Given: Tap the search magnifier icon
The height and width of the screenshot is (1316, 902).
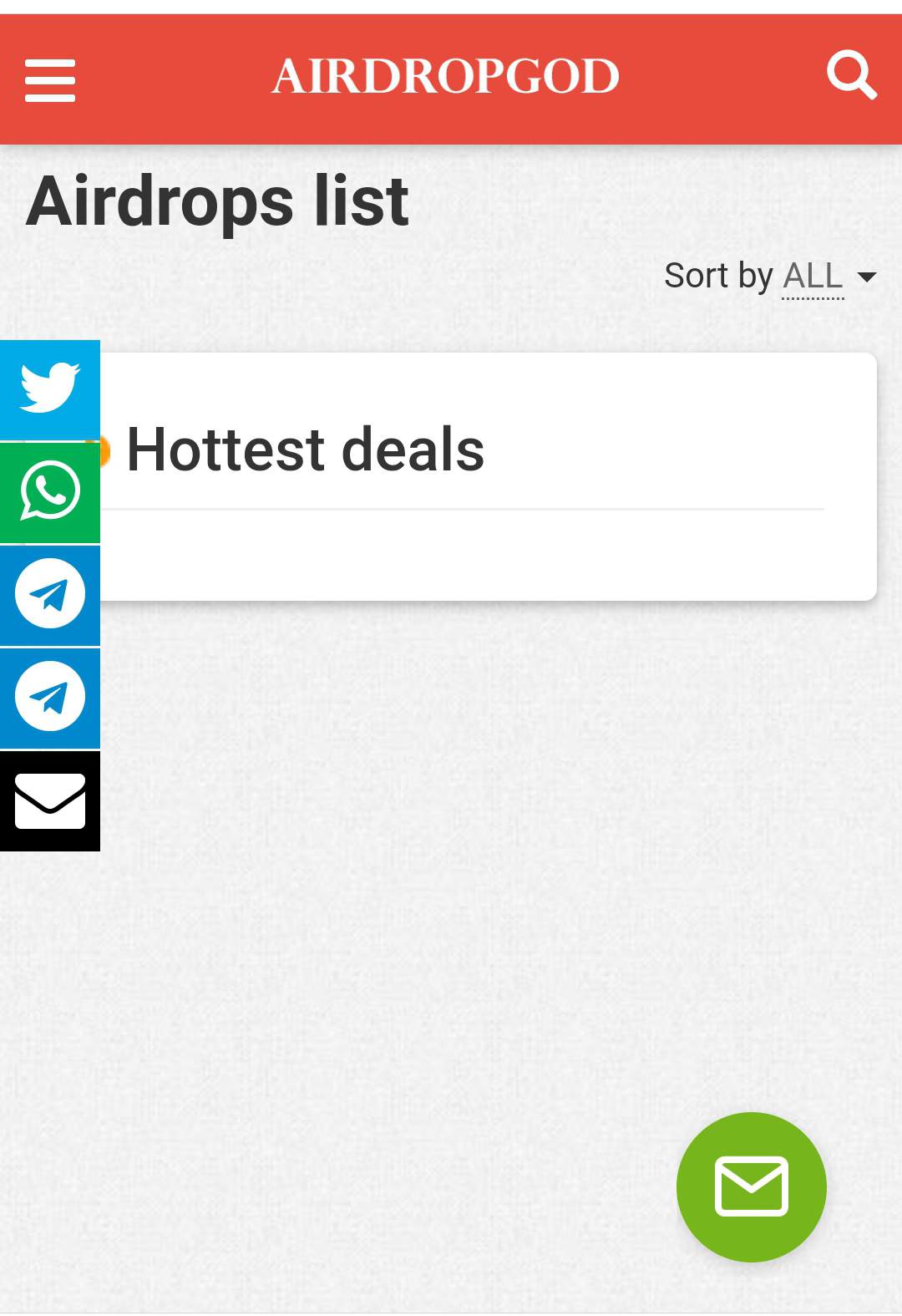Looking at the screenshot, I should pos(851,76).
